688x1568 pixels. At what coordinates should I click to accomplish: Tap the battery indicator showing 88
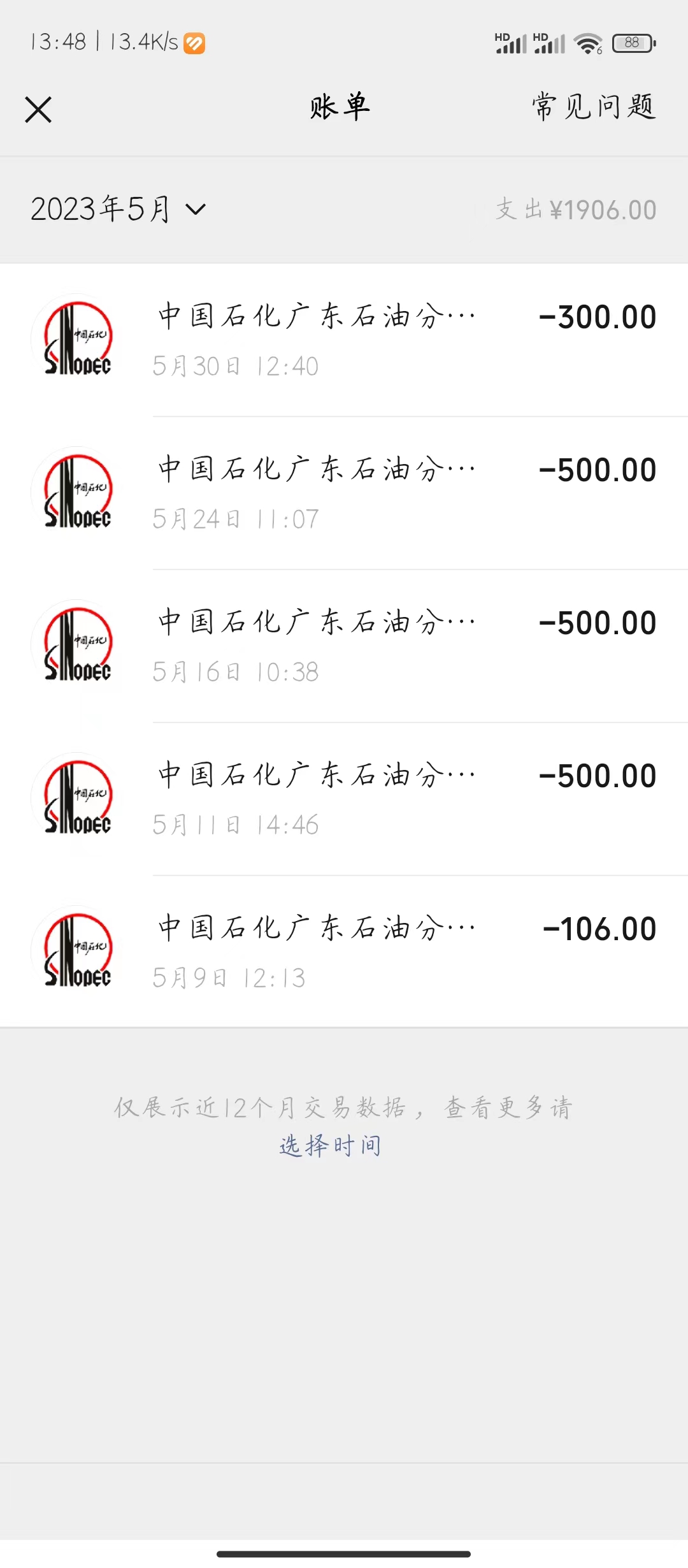point(632,42)
